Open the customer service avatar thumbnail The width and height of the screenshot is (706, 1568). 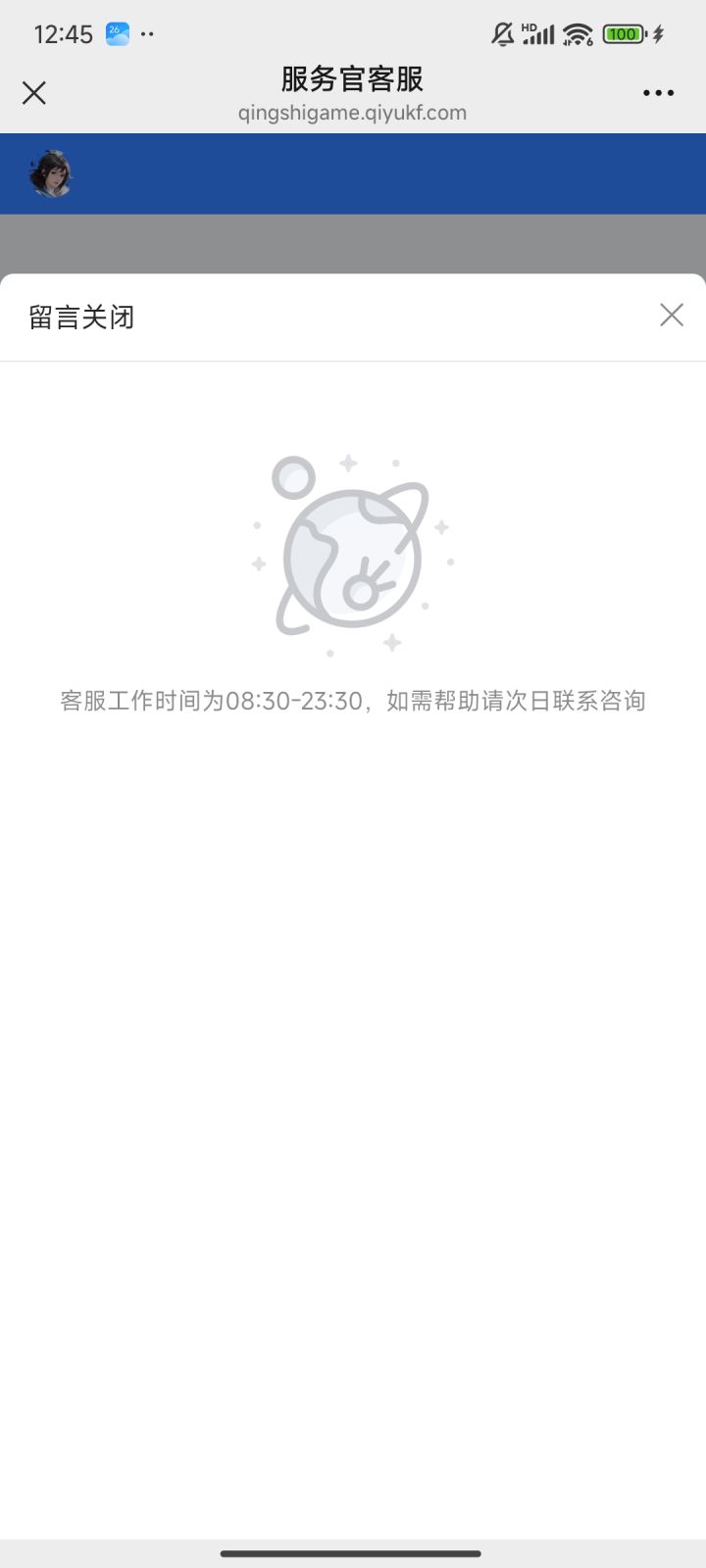[x=53, y=173]
